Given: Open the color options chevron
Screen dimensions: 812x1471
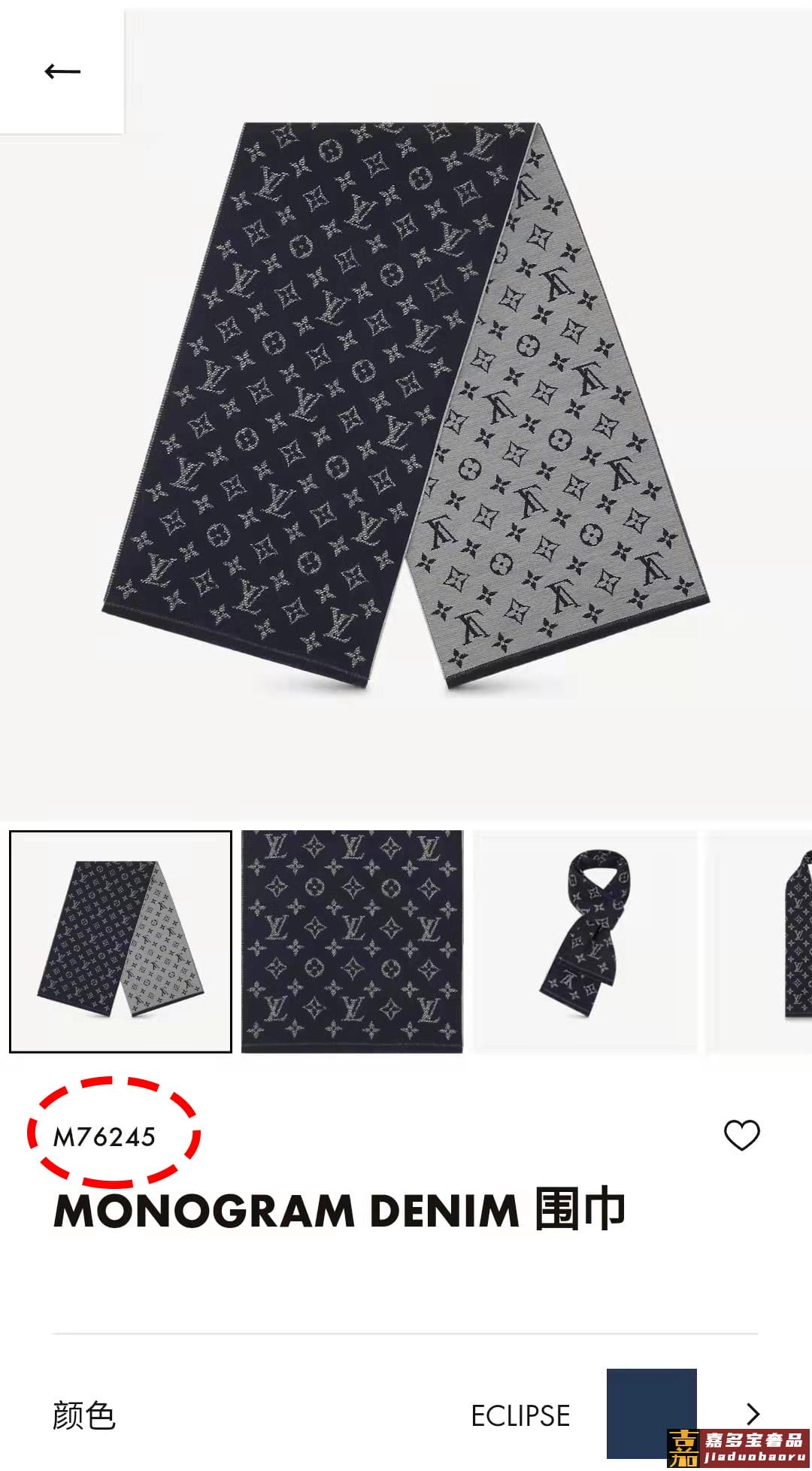Looking at the screenshot, I should coord(753,1414).
